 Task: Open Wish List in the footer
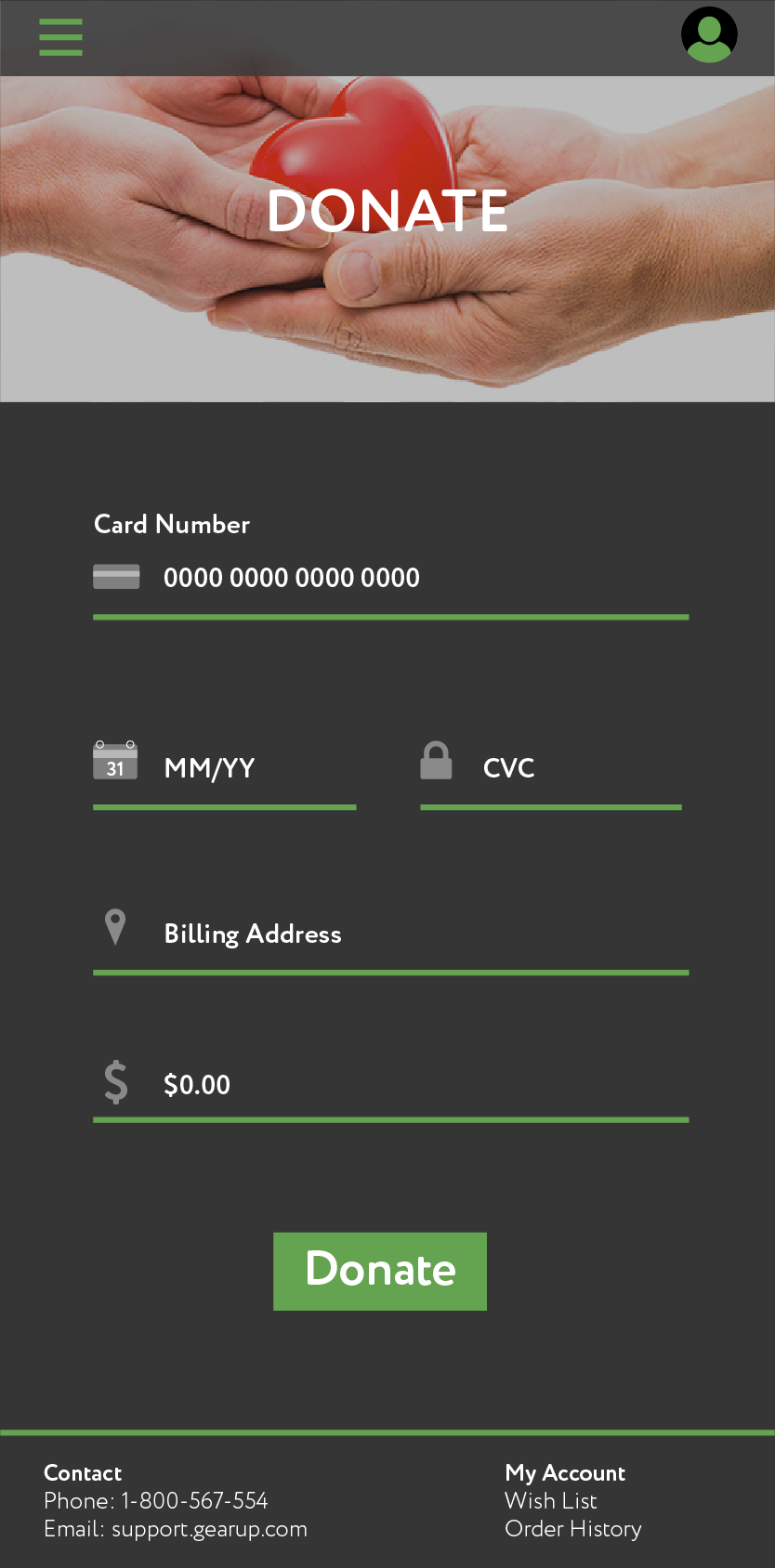coord(550,1501)
